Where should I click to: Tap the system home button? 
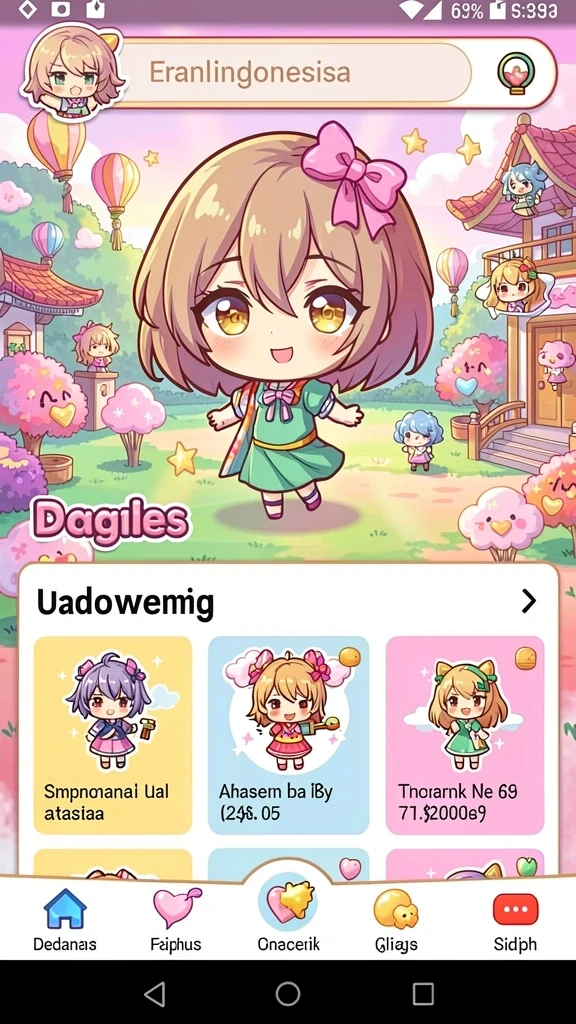click(x=288, y=994)
